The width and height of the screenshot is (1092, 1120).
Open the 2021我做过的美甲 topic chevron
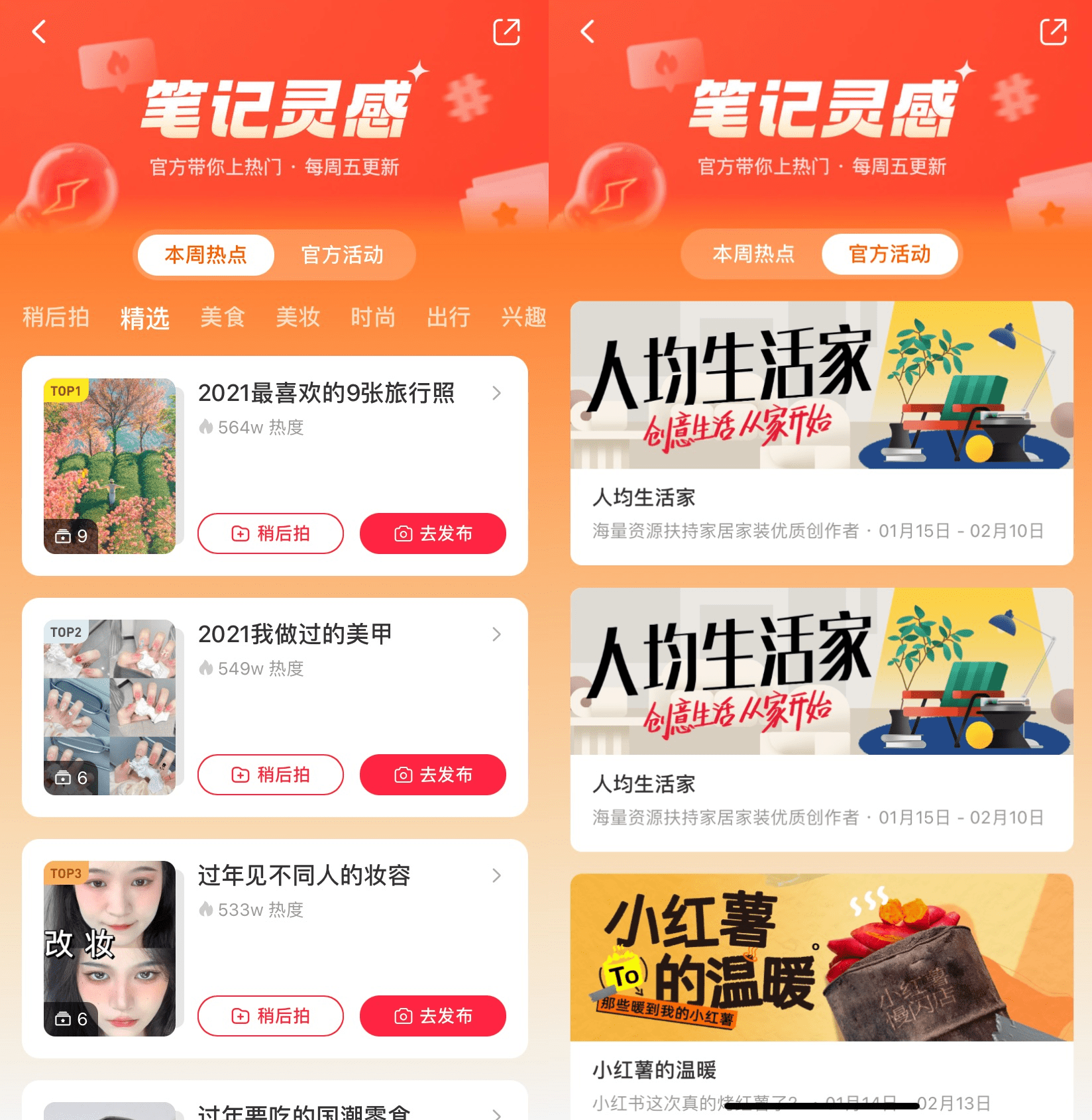click(497, 634)
